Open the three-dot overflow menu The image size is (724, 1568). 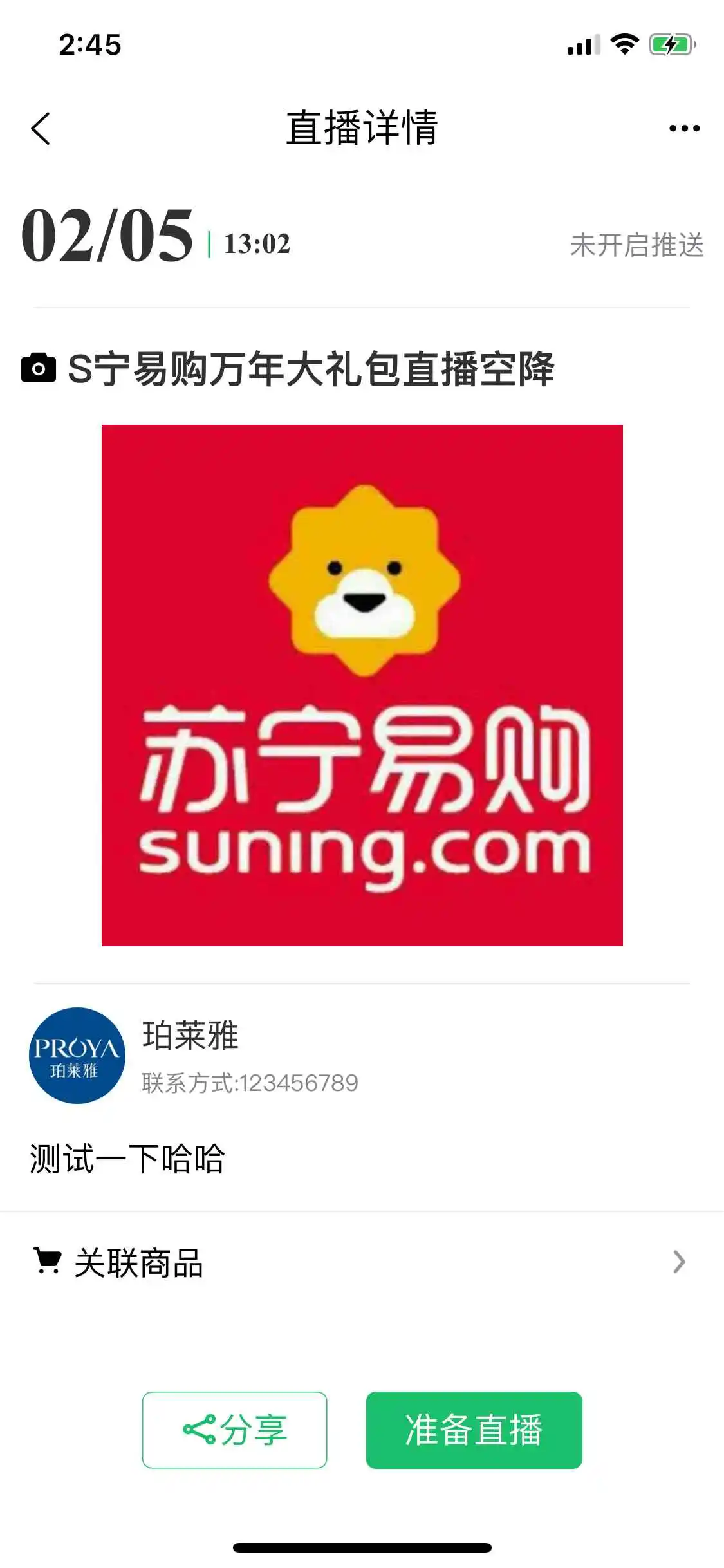pos(684,129)
